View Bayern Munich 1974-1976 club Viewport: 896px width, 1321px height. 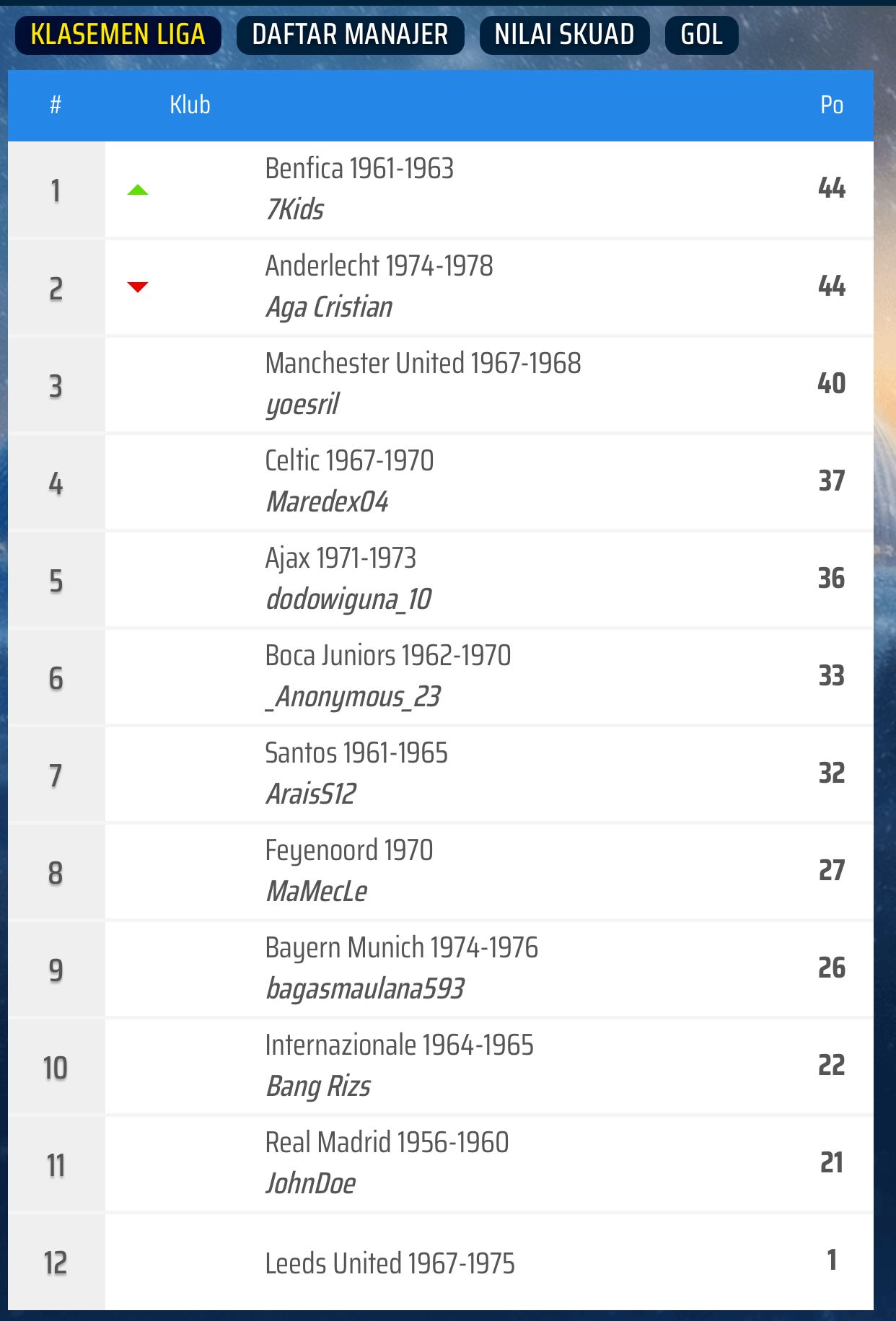pyautogui.click(x=401, y=948)
